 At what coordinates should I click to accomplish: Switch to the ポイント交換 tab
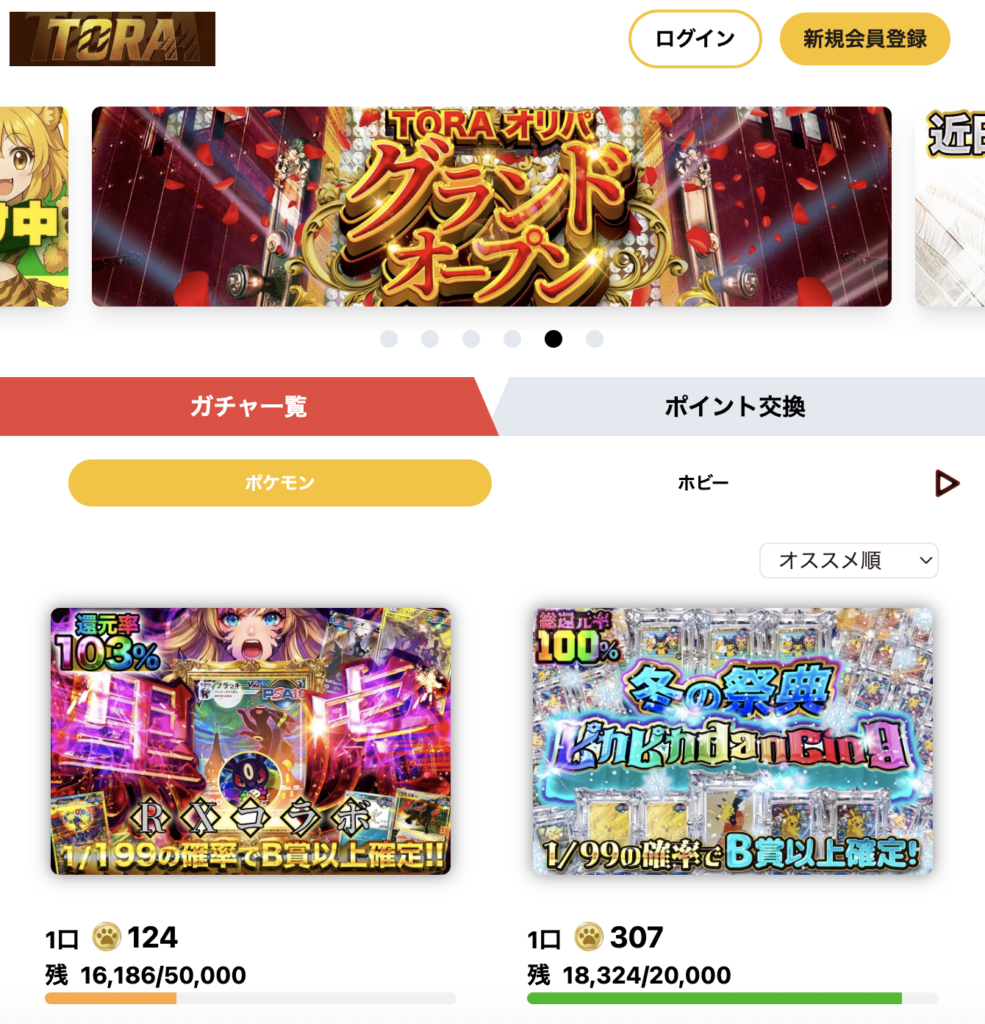coord(735,407)
